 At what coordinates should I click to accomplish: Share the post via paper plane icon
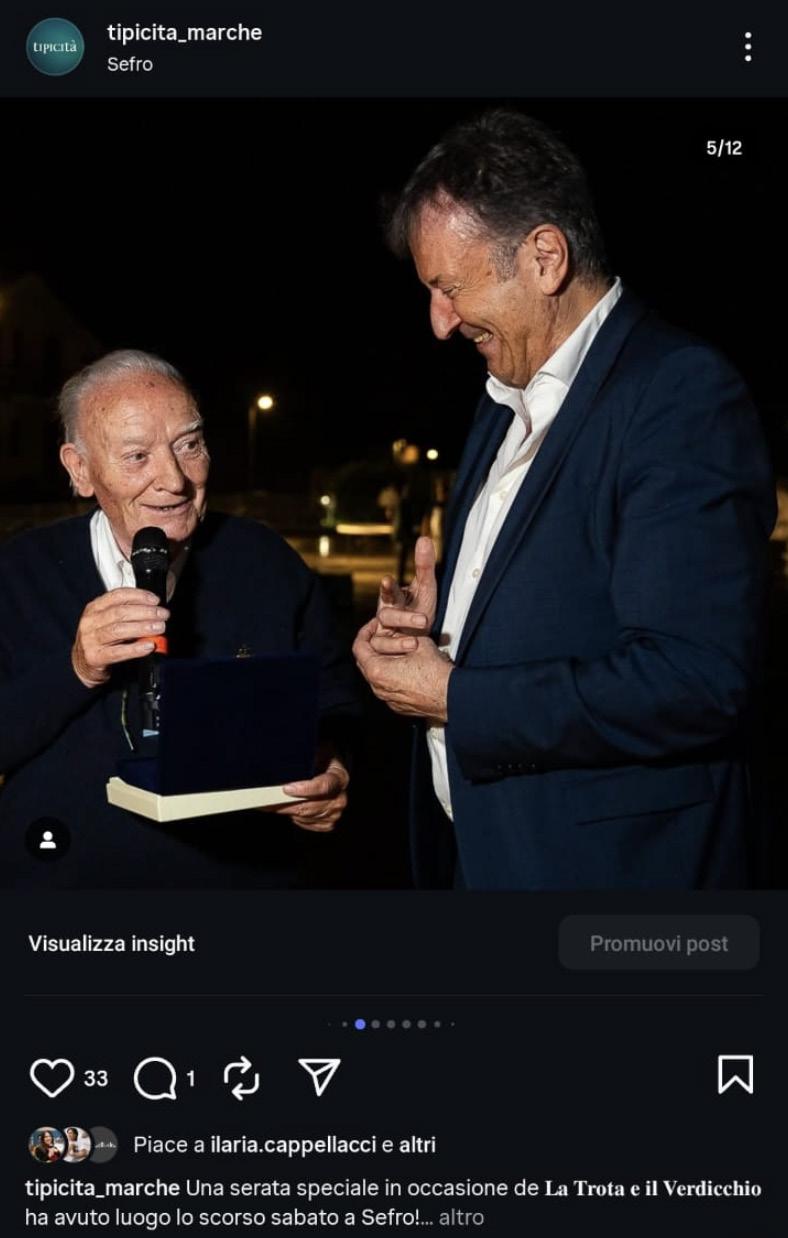pos(320,1077)
